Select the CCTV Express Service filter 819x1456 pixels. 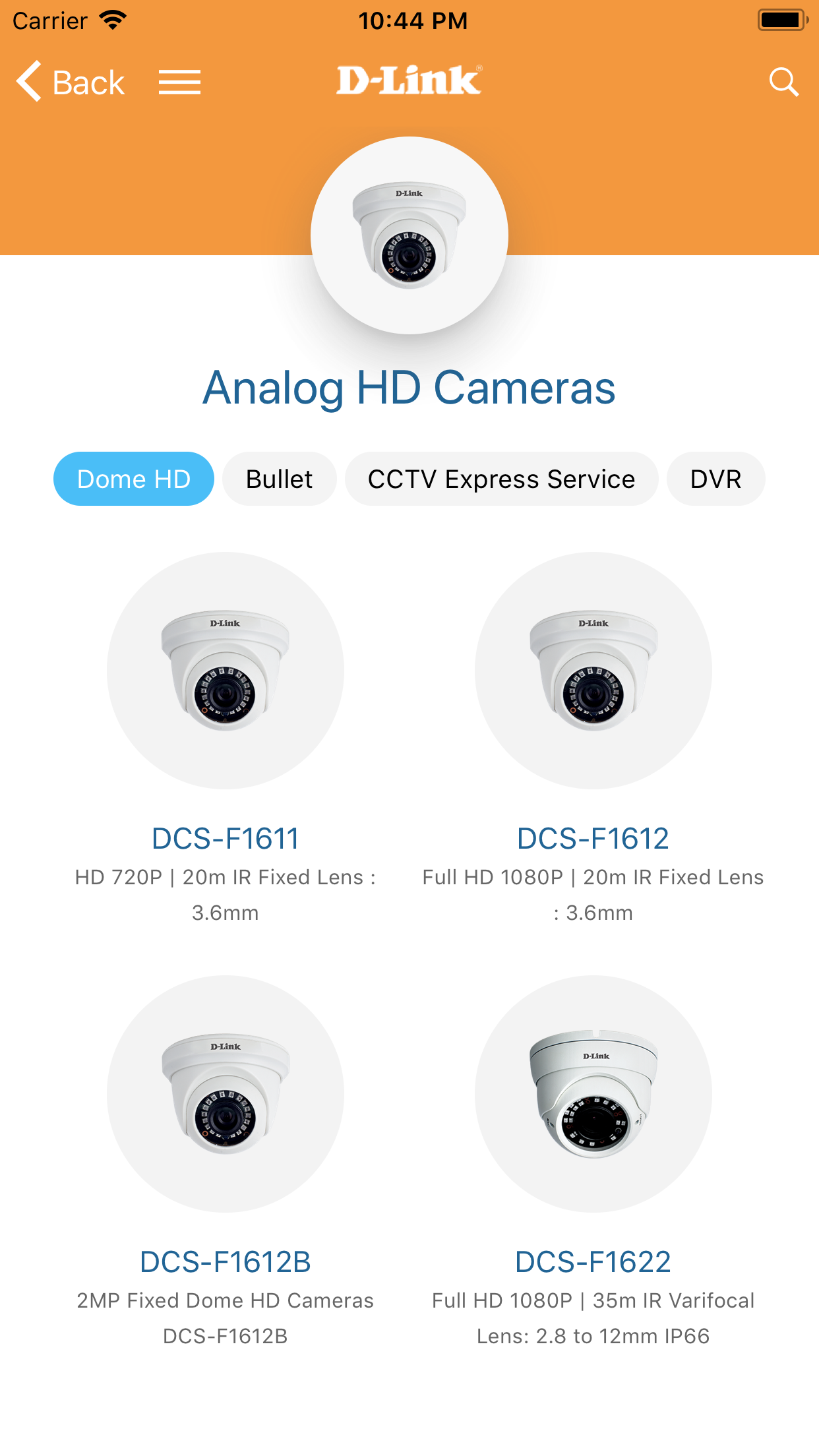[501, 479]
